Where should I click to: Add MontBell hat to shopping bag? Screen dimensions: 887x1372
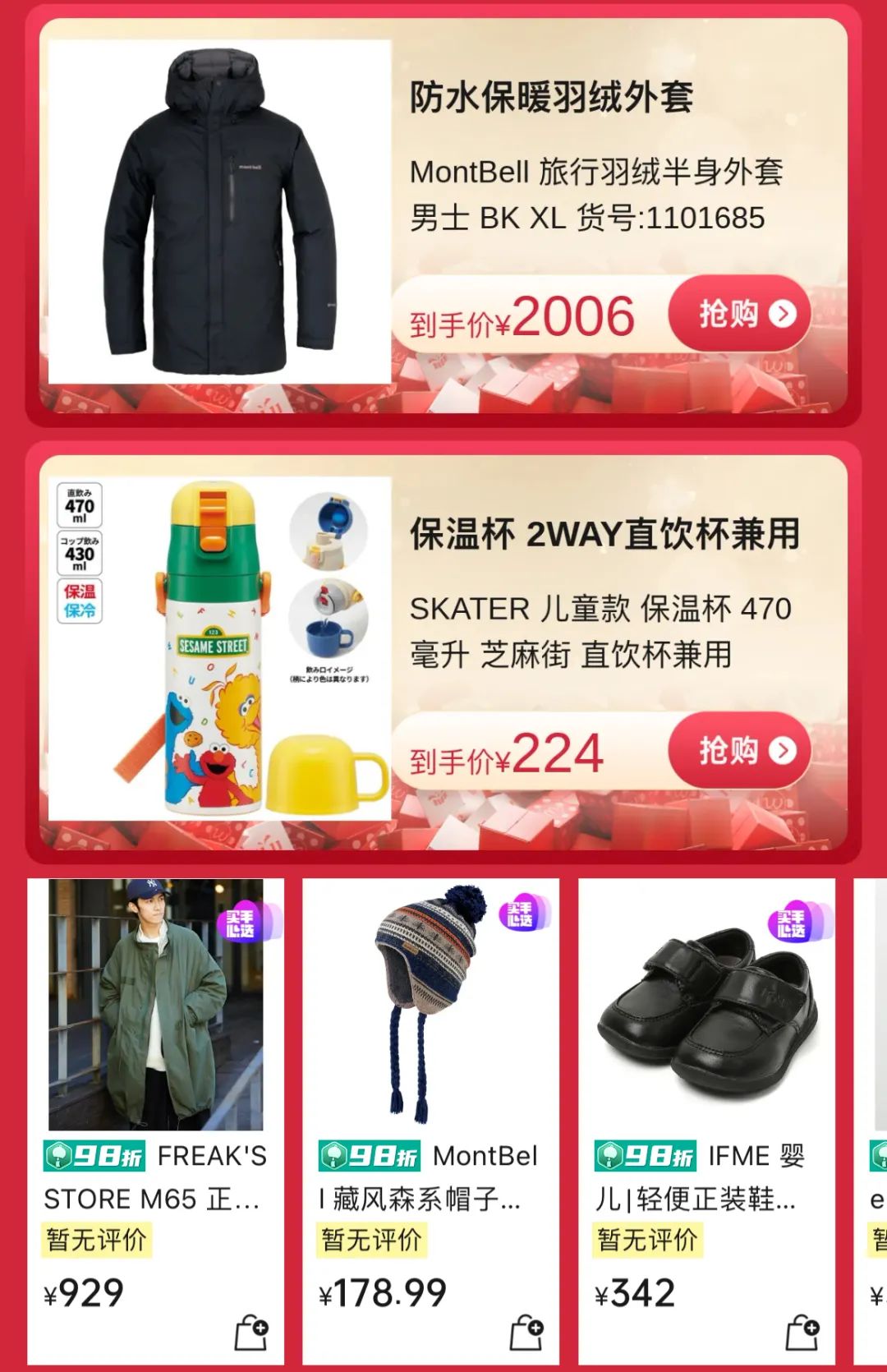(x=526, y=1333)
